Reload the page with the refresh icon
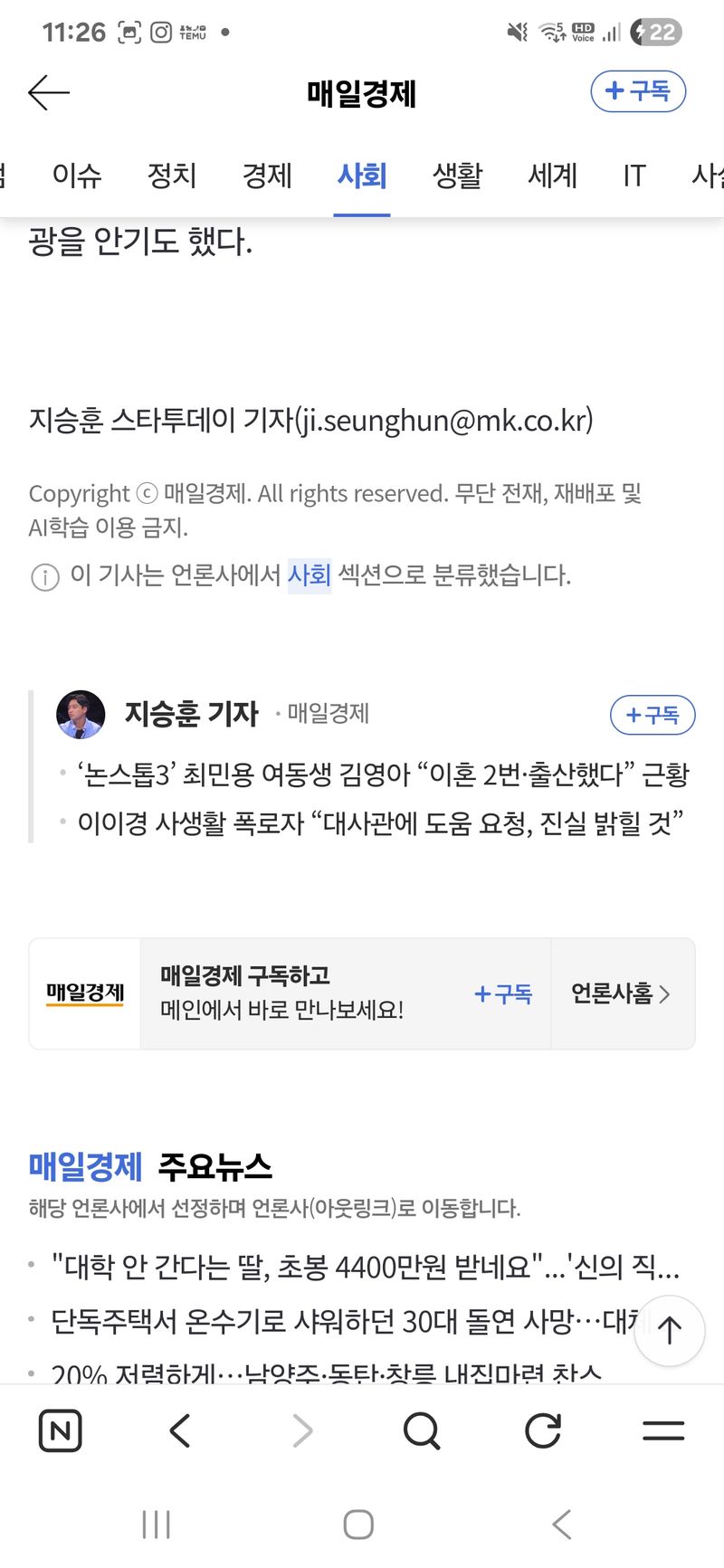Image resolution: width=724 pixels, height=1568 pixels. (543, 1430)
